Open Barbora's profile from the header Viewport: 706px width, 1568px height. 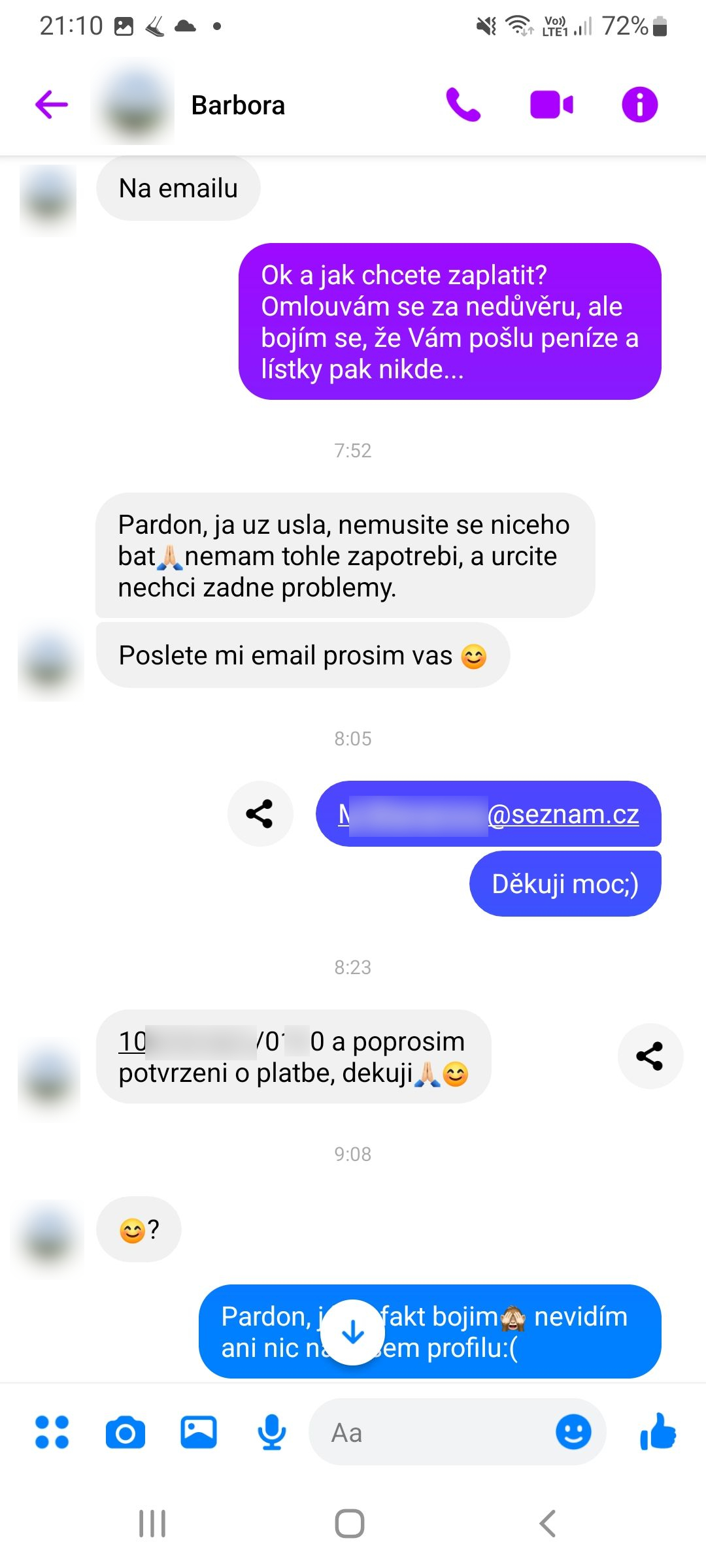click(238, 105)
